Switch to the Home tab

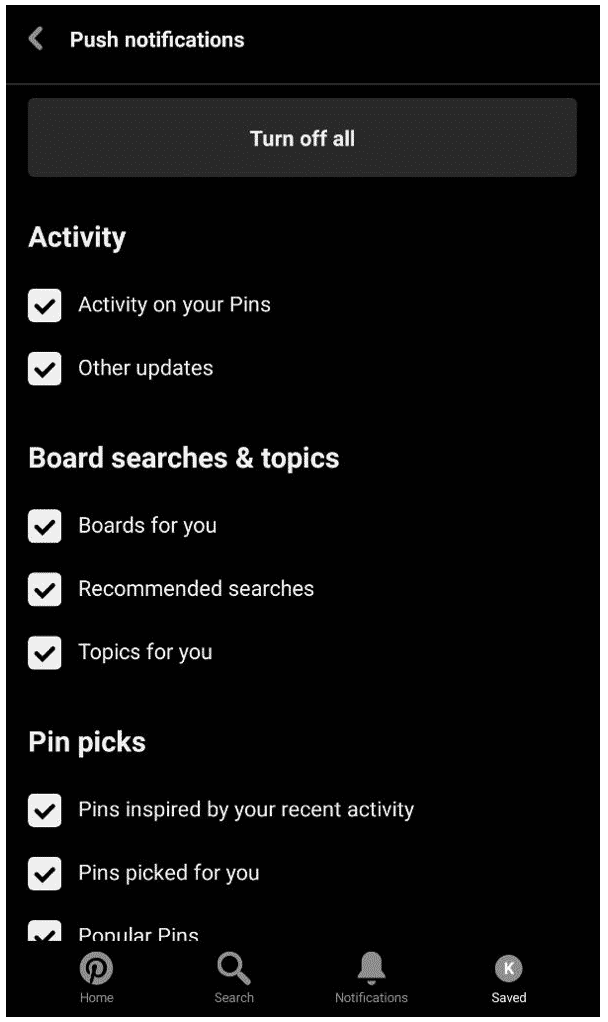click(x=97, y=978)
